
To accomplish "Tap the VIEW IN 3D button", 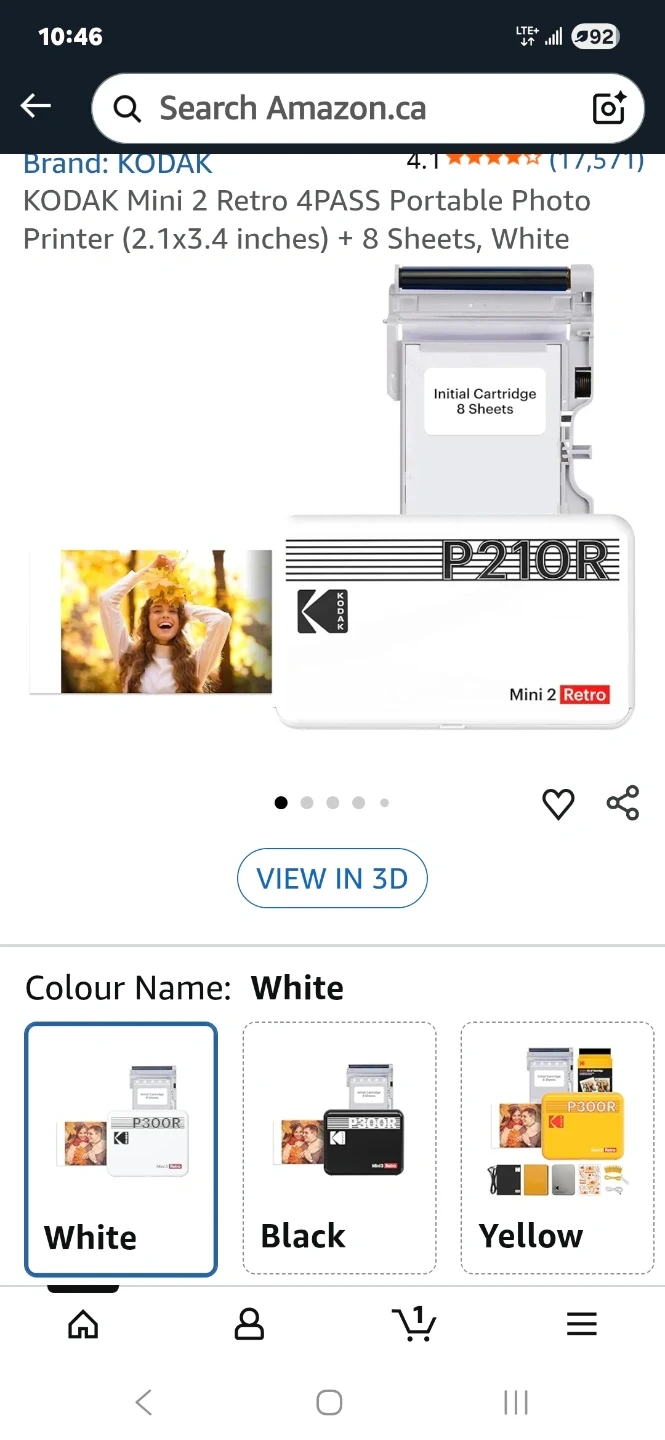I will pos(332,879).
